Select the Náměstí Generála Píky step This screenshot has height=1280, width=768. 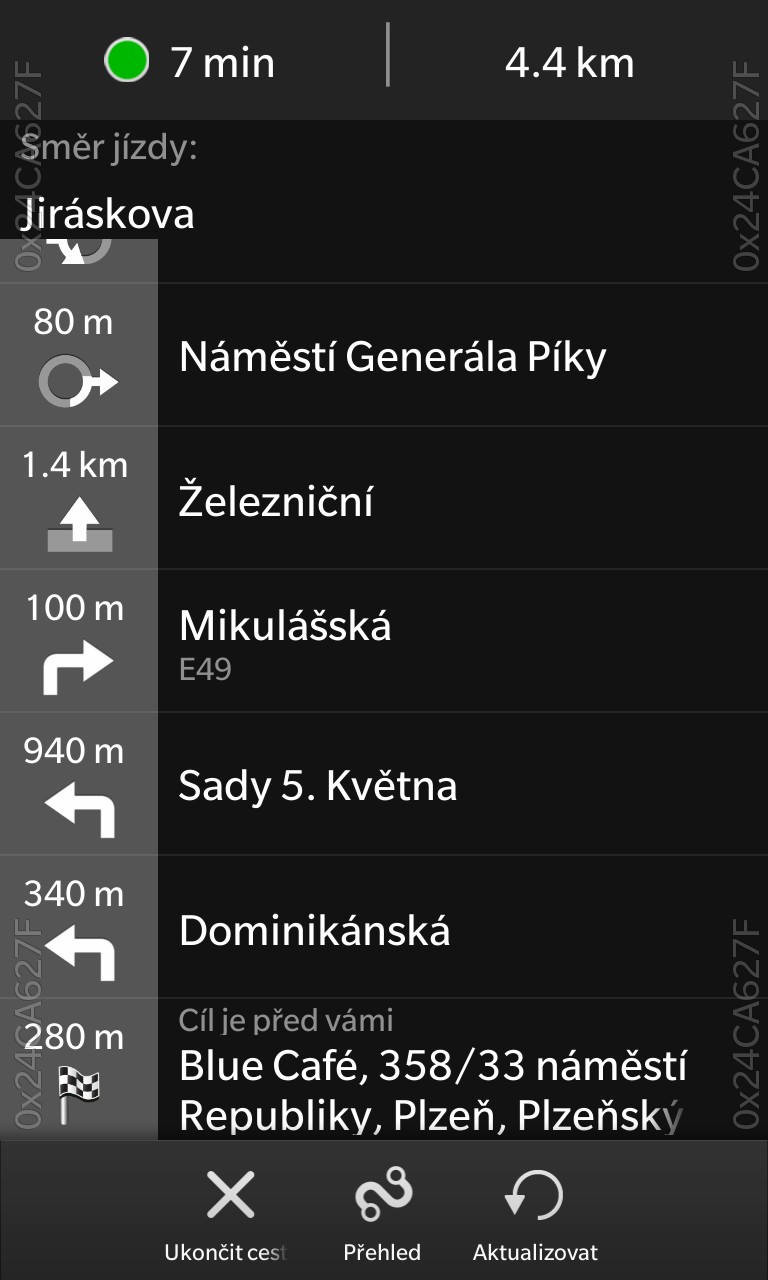pos(384,356)
